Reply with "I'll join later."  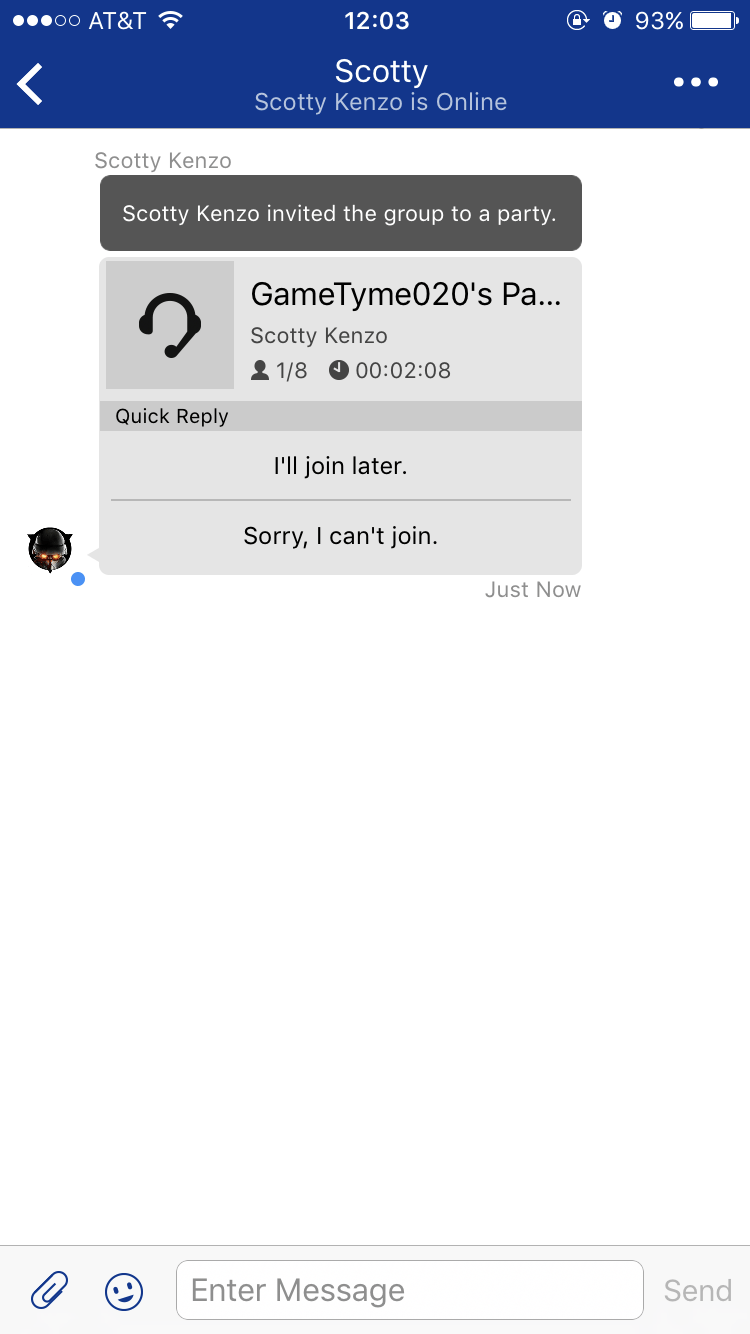tap(341, 465)
